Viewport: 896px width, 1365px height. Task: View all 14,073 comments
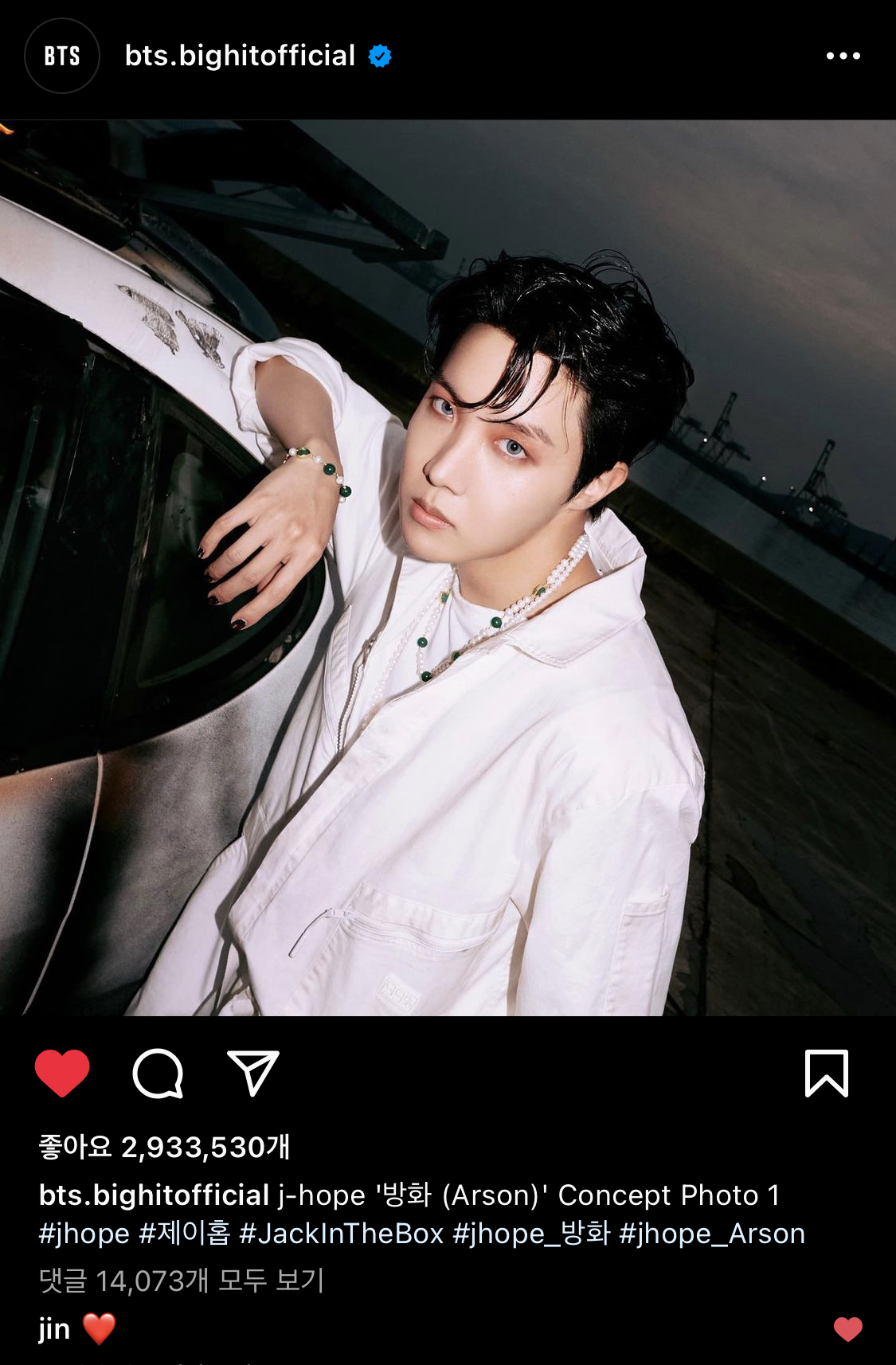point(182,1281)
